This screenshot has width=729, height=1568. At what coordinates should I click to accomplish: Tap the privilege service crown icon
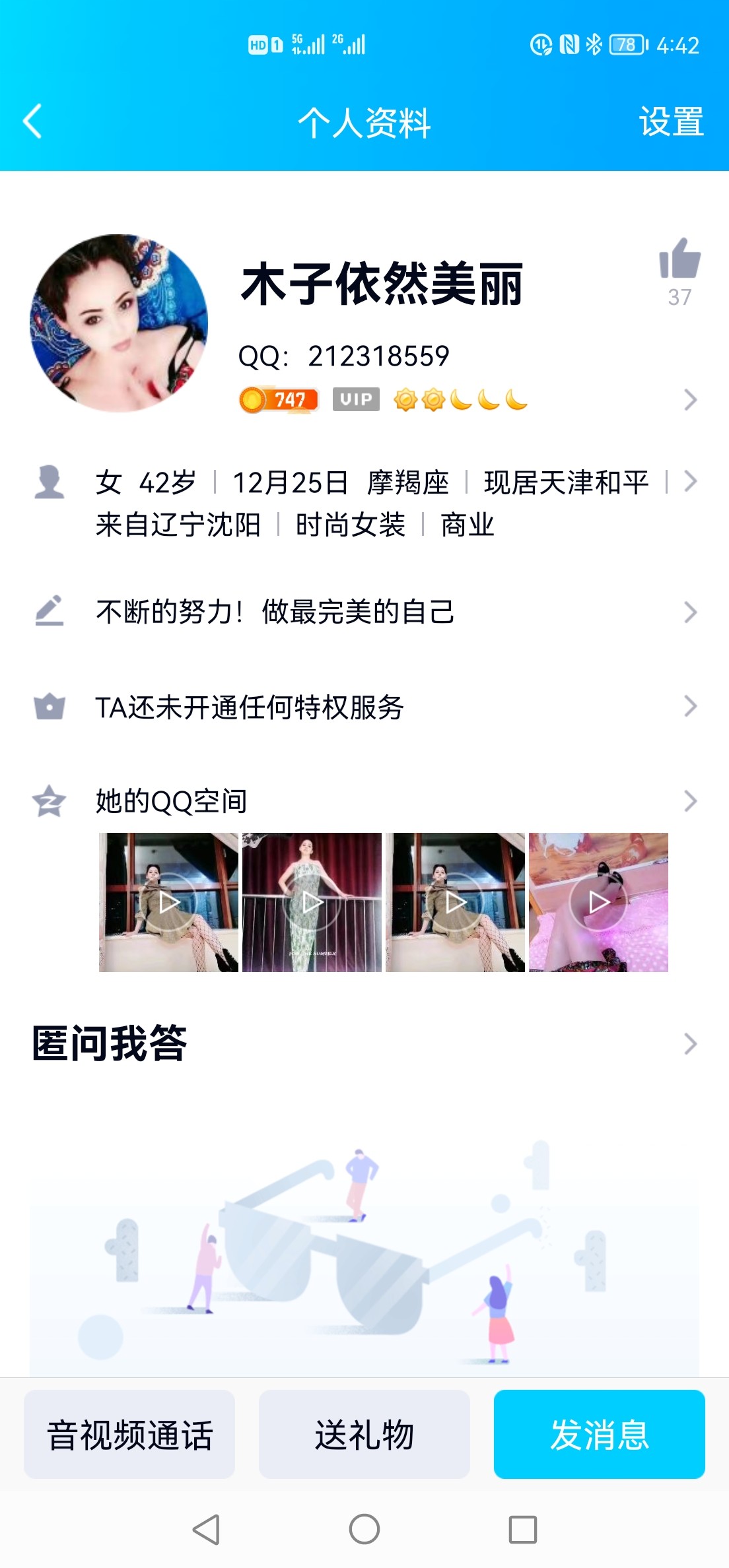coord(50,707)
